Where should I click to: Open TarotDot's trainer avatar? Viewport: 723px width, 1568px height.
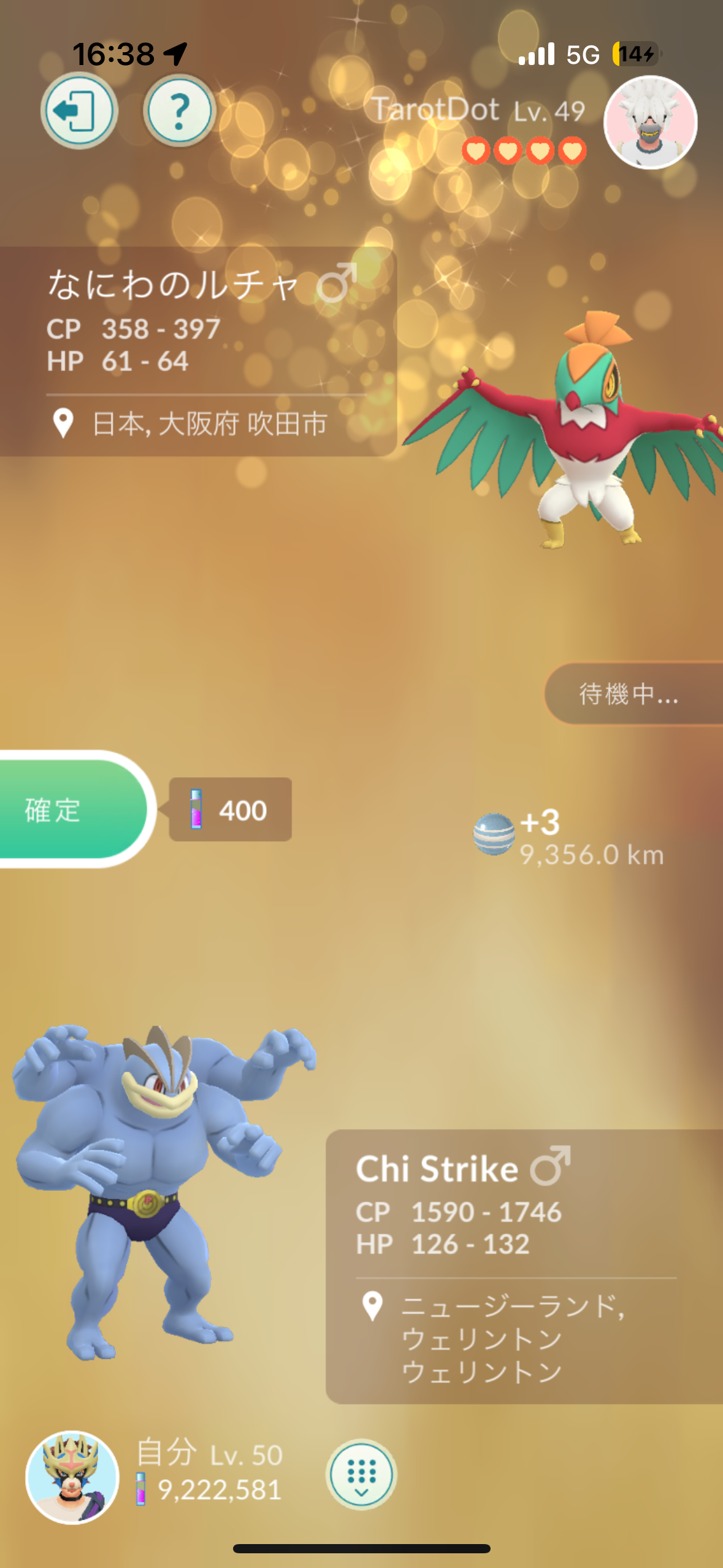tap(650, 123)
